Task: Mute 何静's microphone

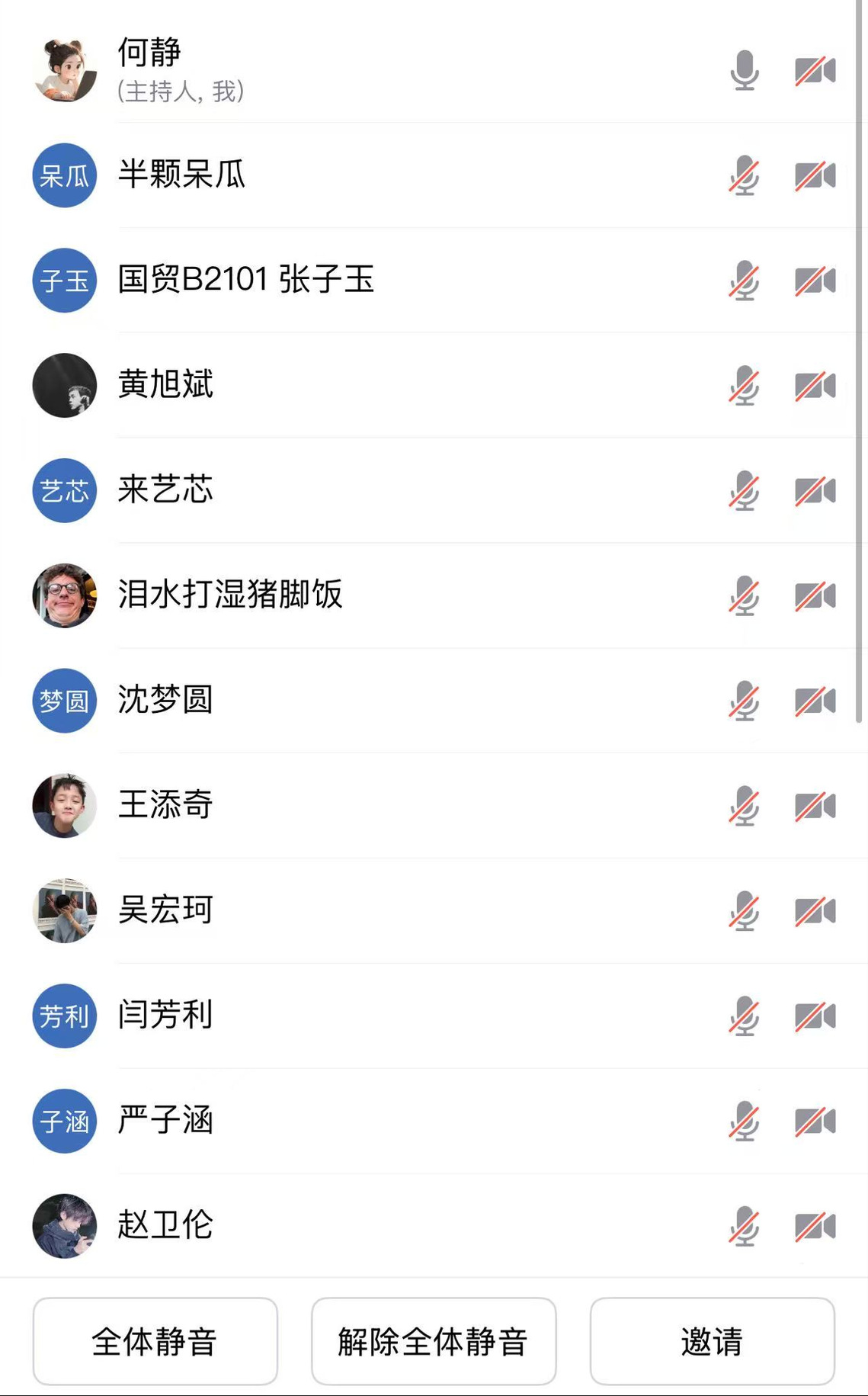Action: (x=745, y=71)
